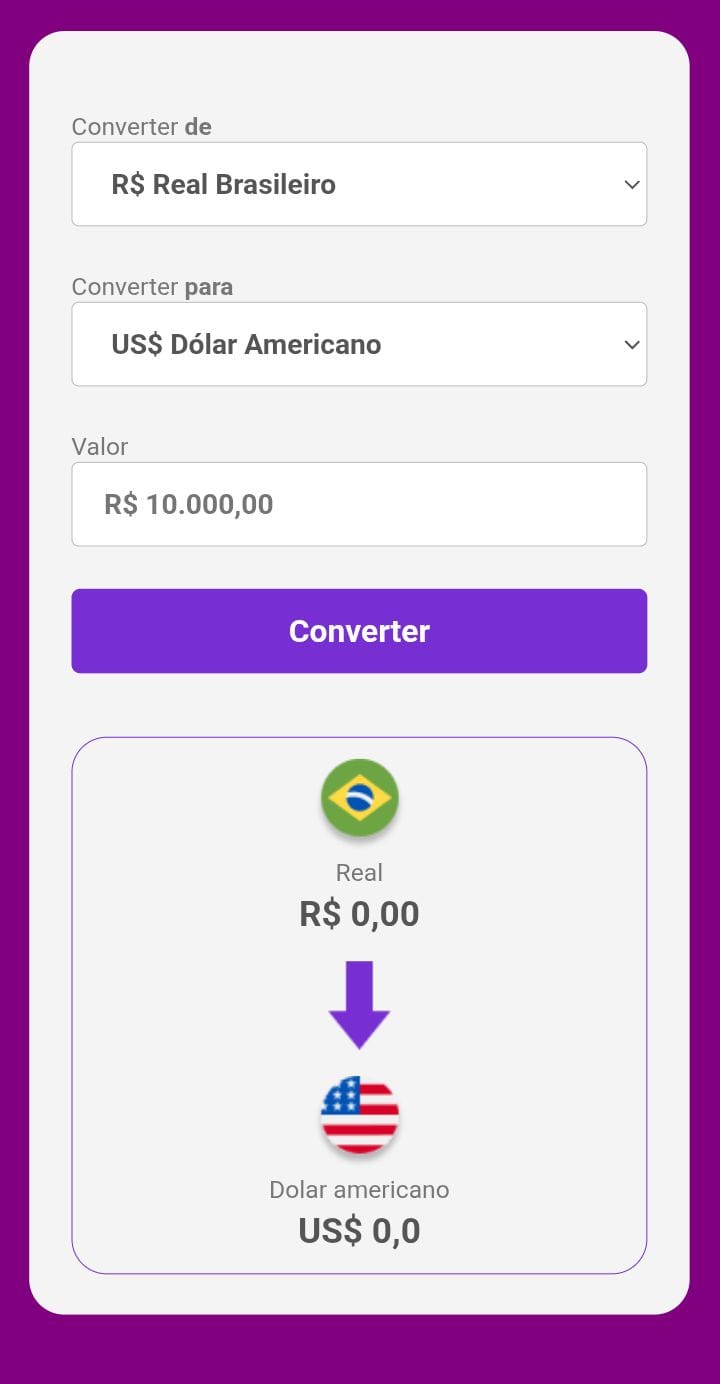This screenshot has height=1384, width=720.
Task: Click the Valor input field
Action: click(x=359, y=504)
